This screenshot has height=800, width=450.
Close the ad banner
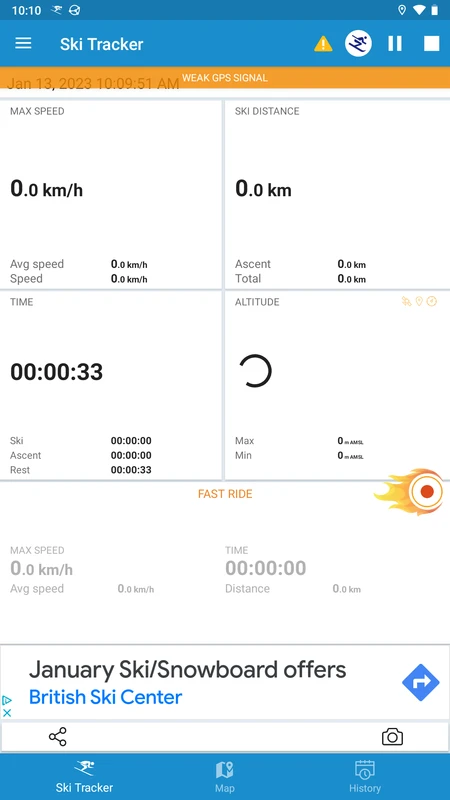click(7, 713)
